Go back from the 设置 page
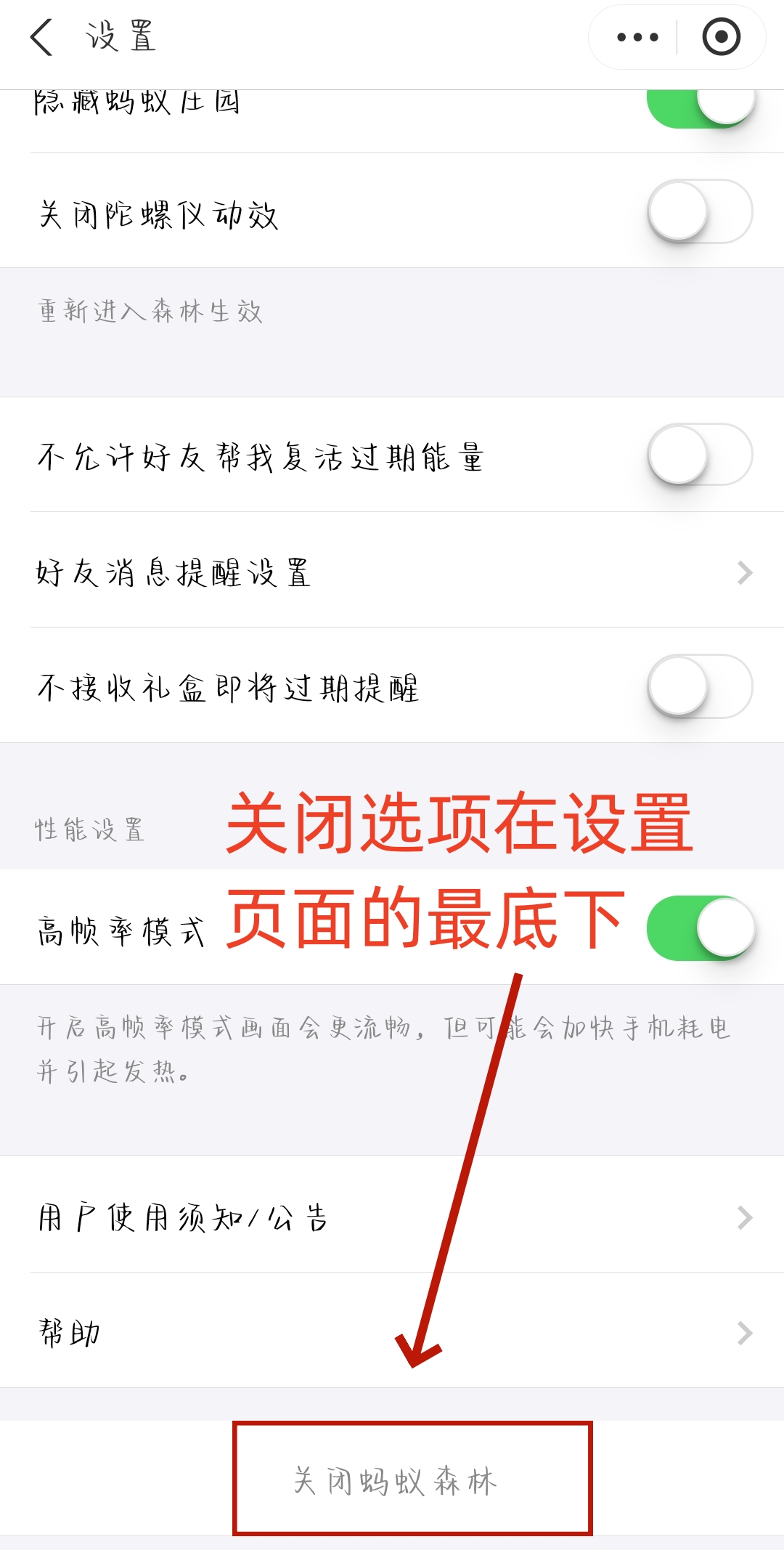The width and height of the screenshot is (784, 1550). pos(42,37)
